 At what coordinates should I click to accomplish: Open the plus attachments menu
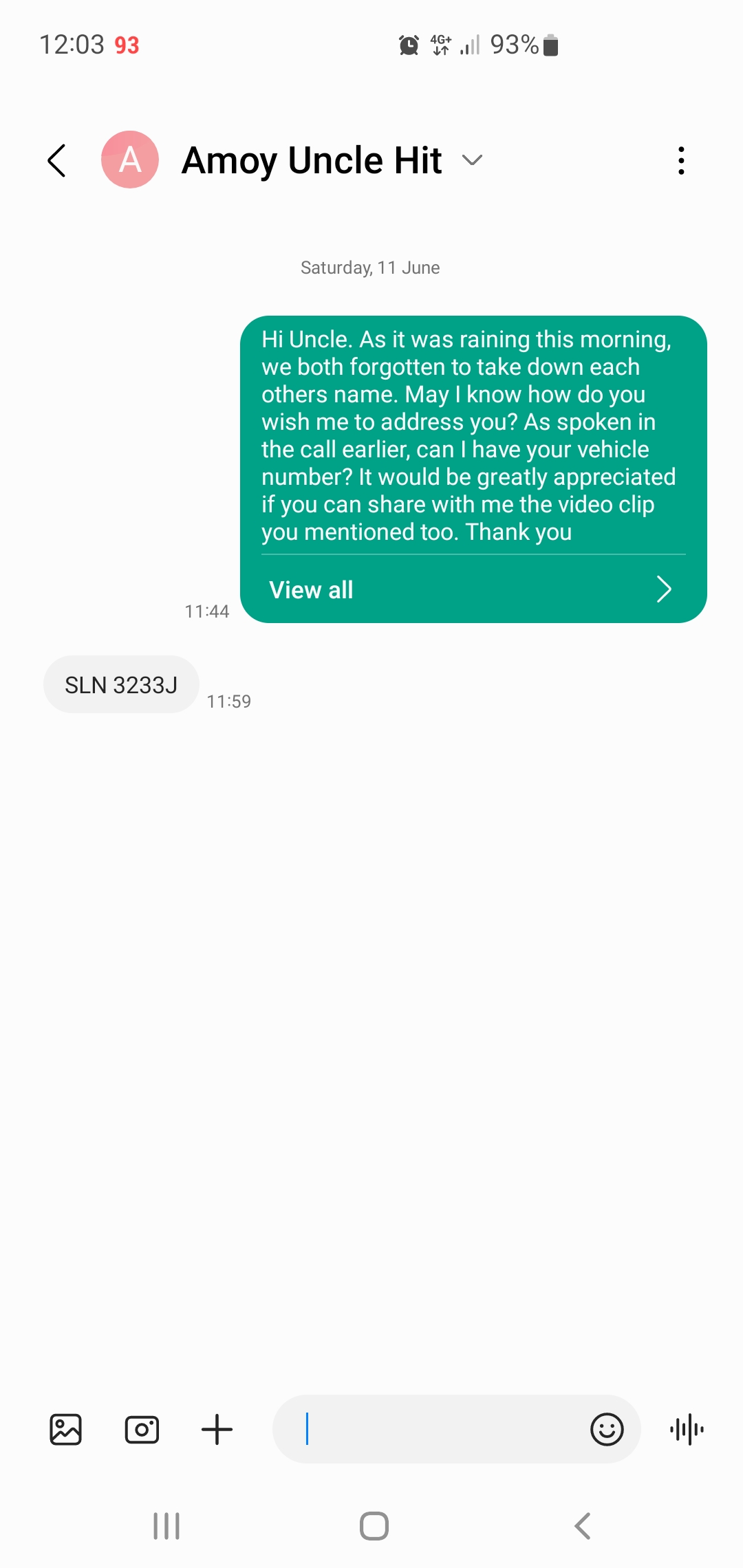217,1430
